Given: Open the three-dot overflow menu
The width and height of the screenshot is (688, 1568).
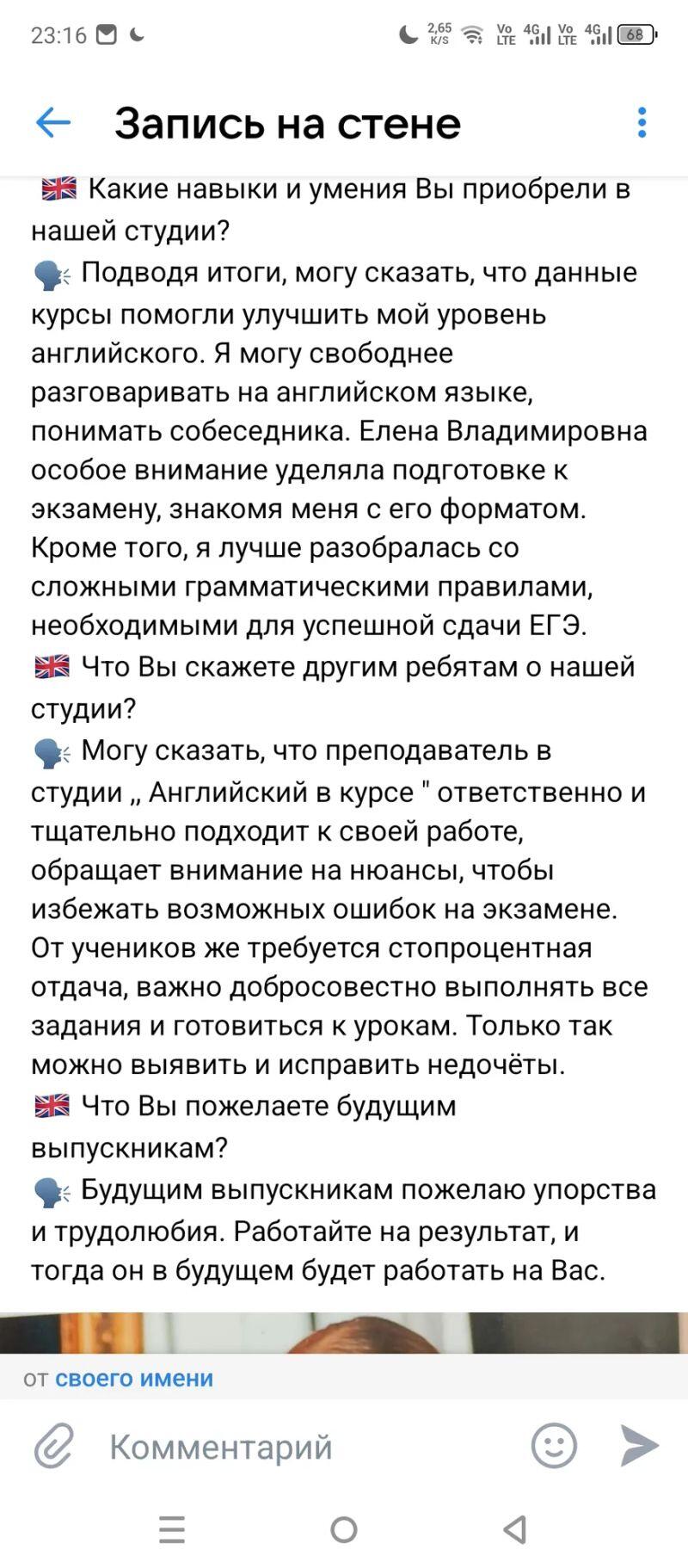Looking at the screenshot, I should (x=642, y=123).
